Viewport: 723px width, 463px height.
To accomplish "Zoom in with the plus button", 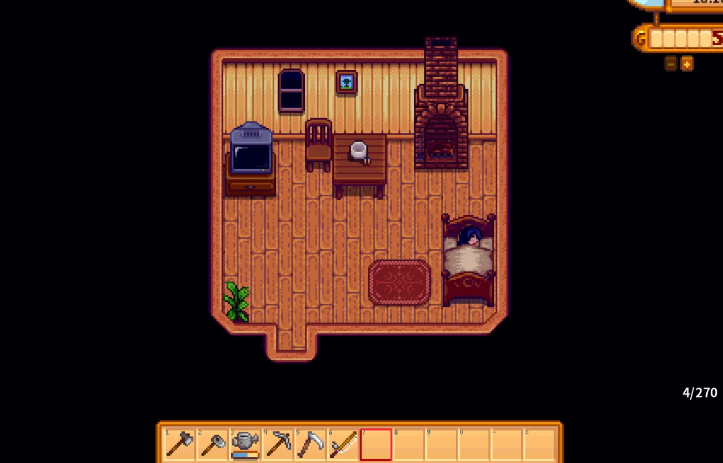I will pos(687,64).
